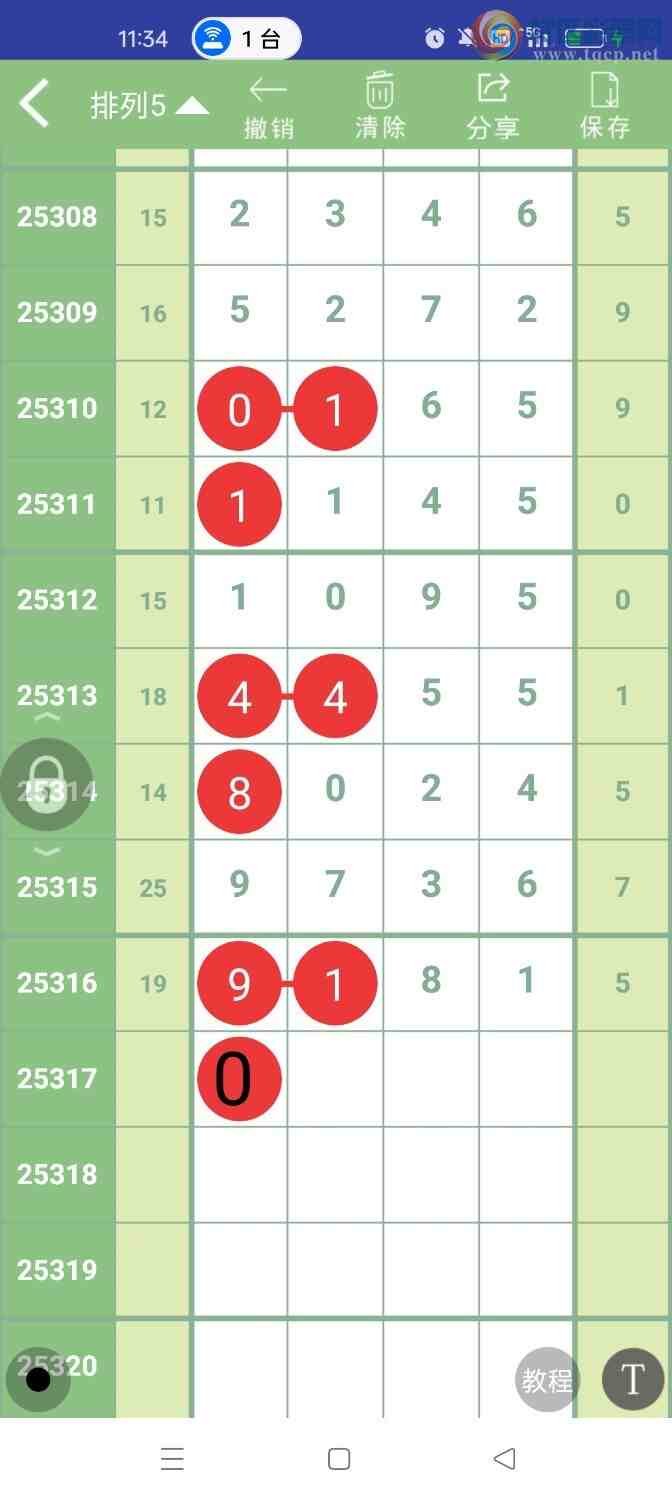Save the chart with 保存

(x=605, y=106)
